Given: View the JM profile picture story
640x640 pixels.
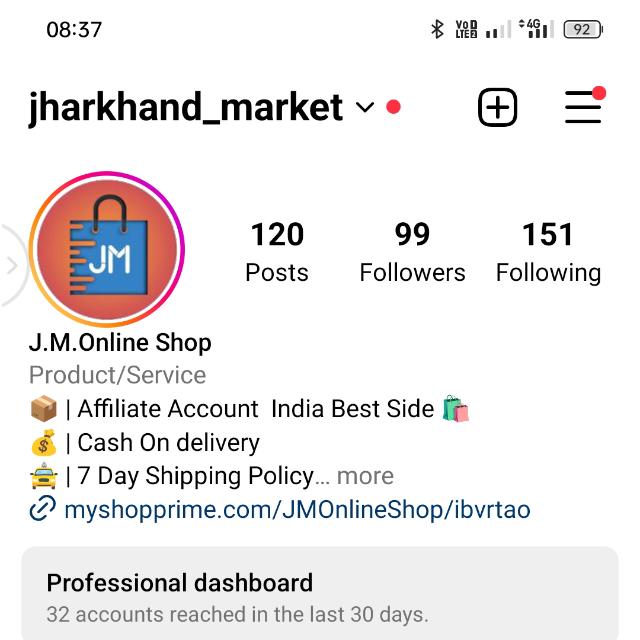Looking at the screenshot, I should (107, 249).
